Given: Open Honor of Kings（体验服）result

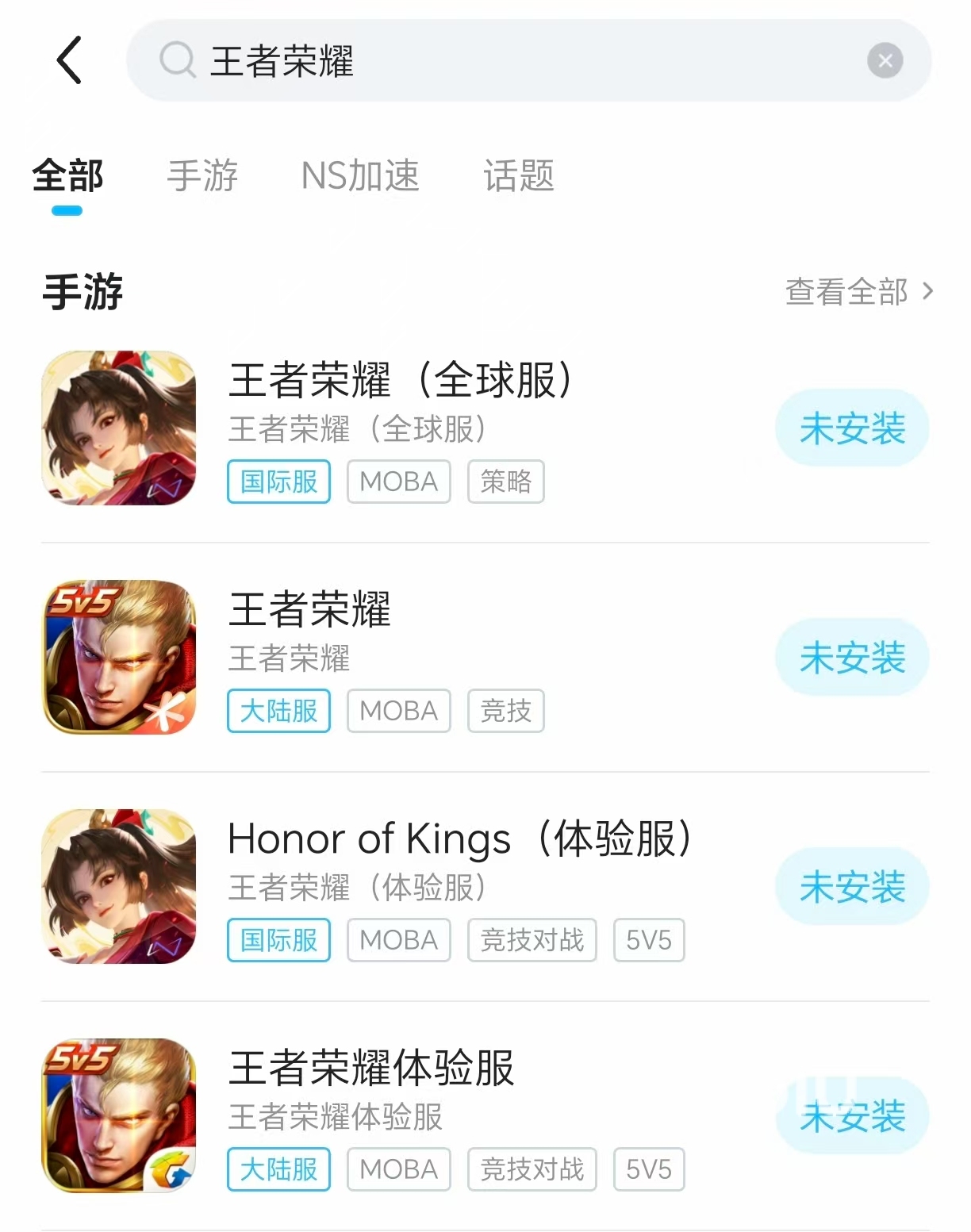Looking at the screenshot, I should 460,839.
